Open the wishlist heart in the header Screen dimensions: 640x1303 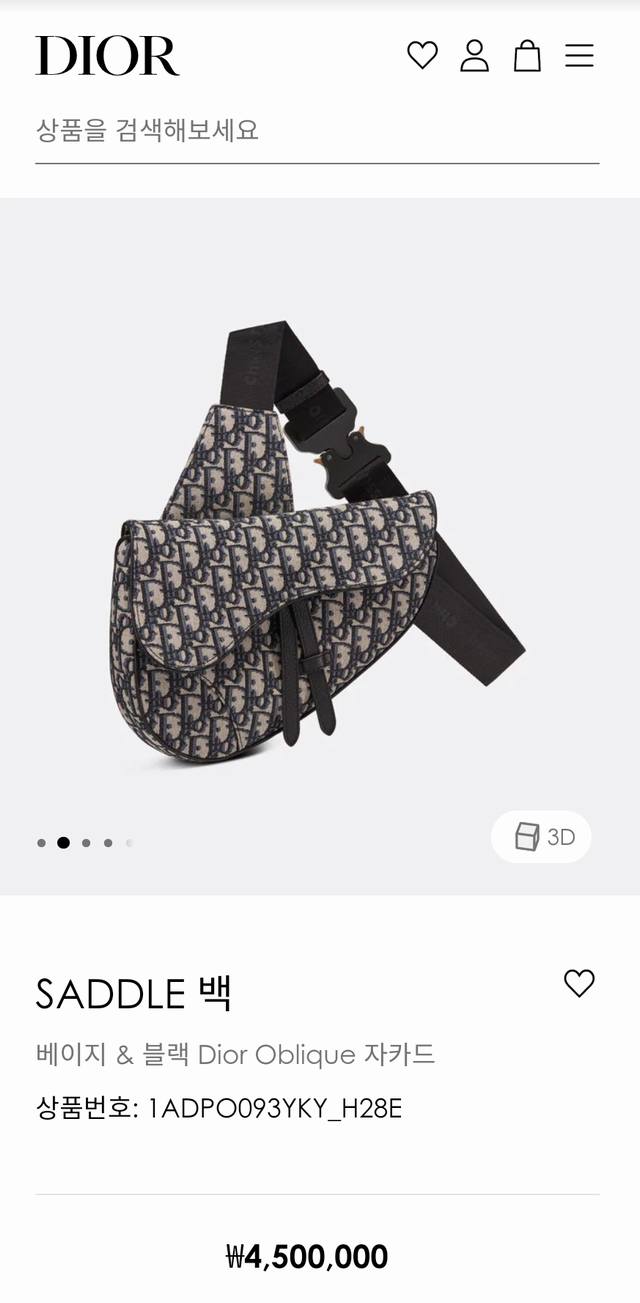422,55
